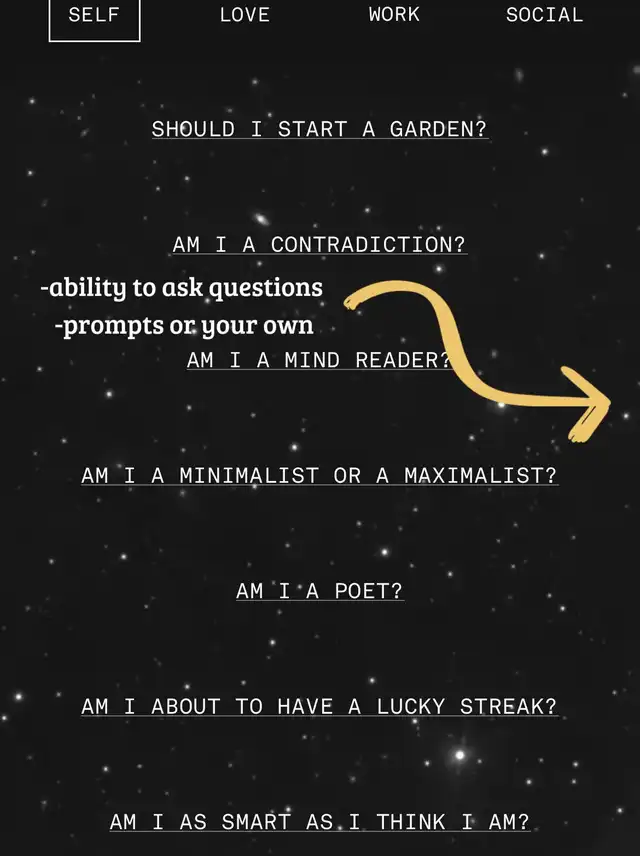The width and height of the screenshot is (640, 856).
Task: Switch to the SELF tab
Action: point(94,16)
